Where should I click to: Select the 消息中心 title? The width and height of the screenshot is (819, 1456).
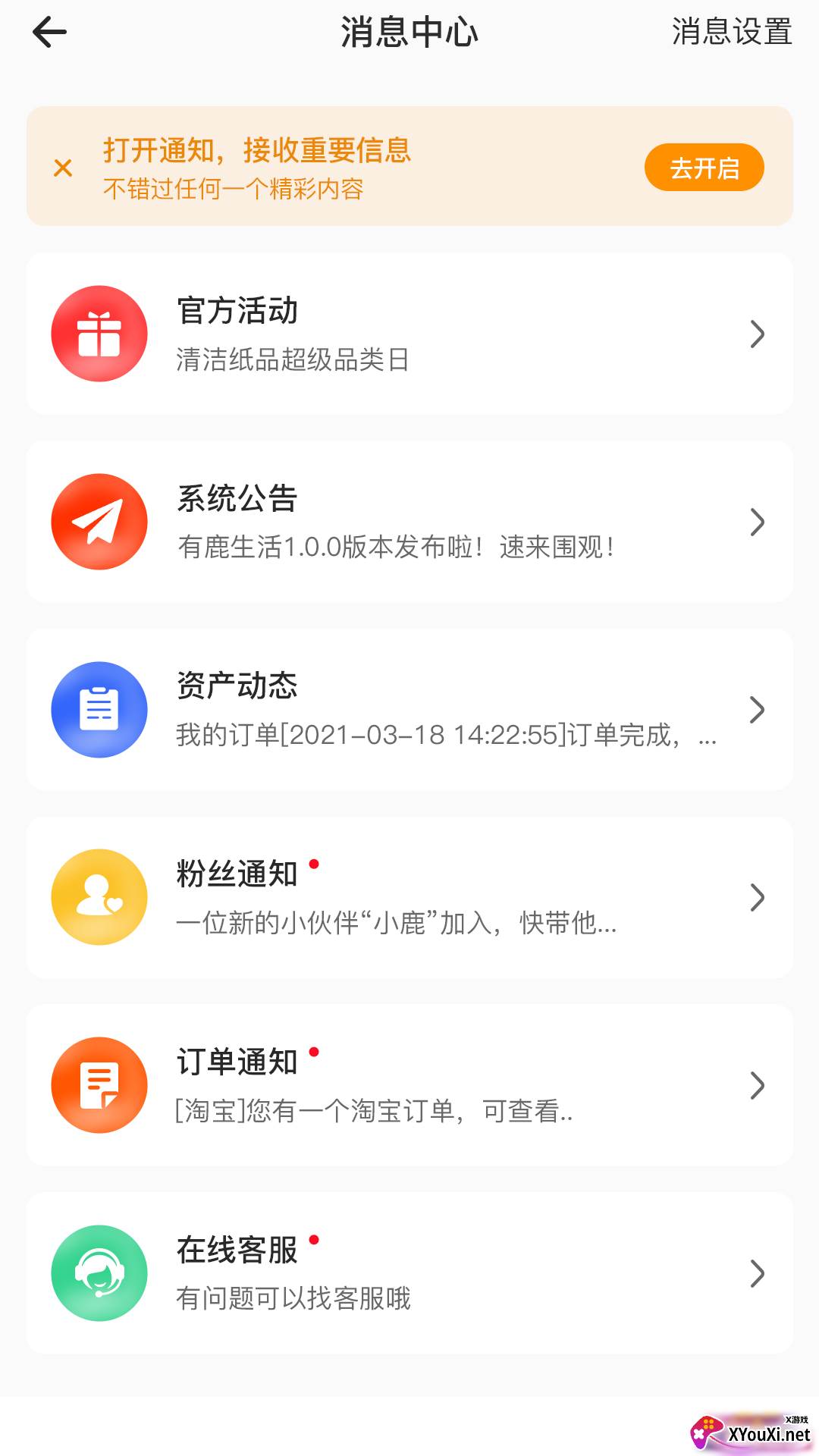(x=409, y=32)
